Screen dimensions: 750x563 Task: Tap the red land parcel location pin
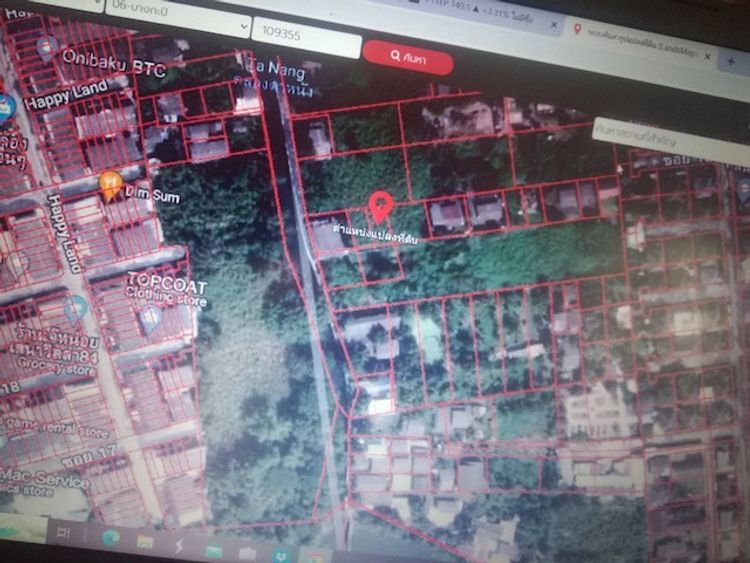click(380, 207)
